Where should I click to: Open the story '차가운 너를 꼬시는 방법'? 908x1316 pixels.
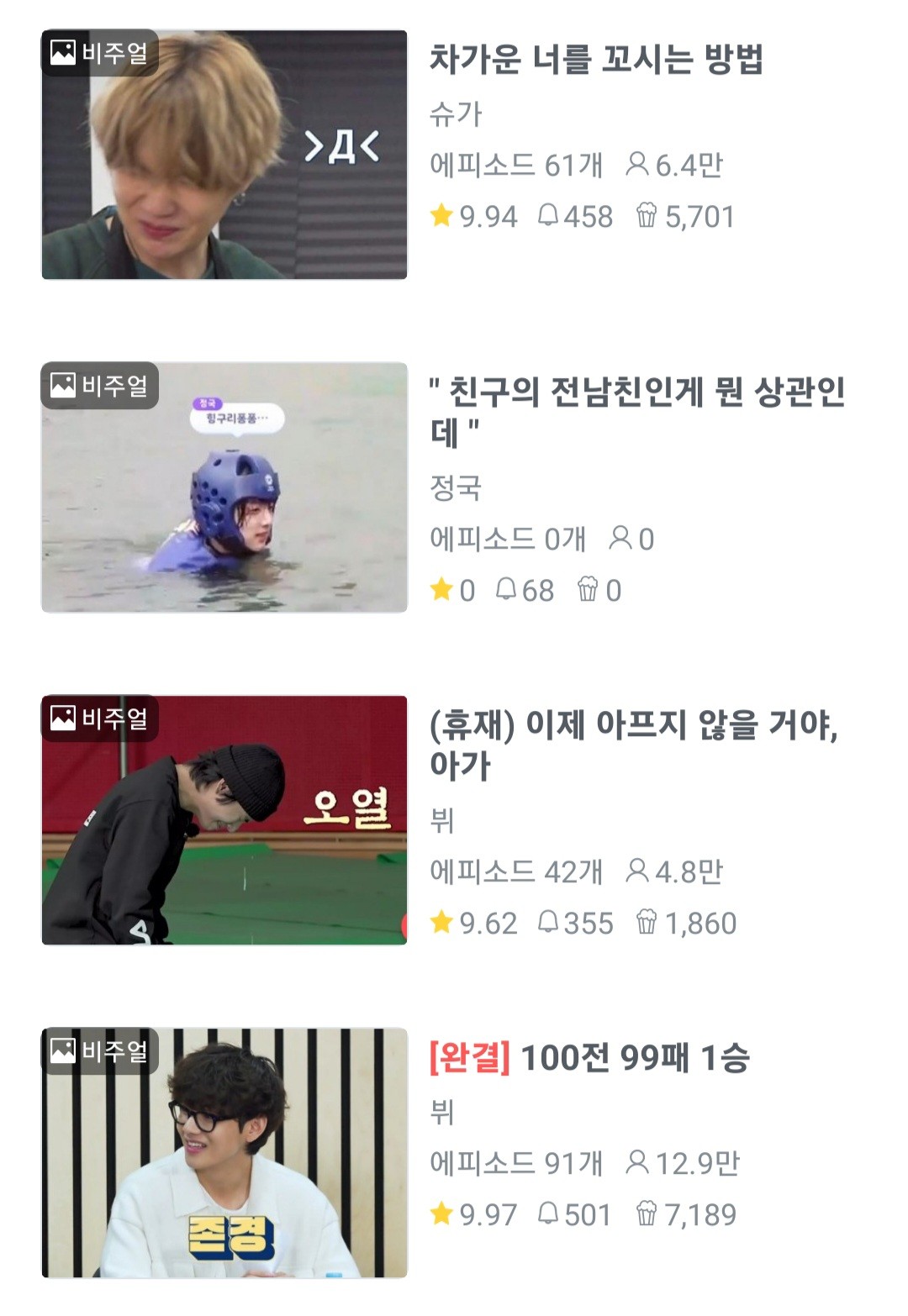595,60
